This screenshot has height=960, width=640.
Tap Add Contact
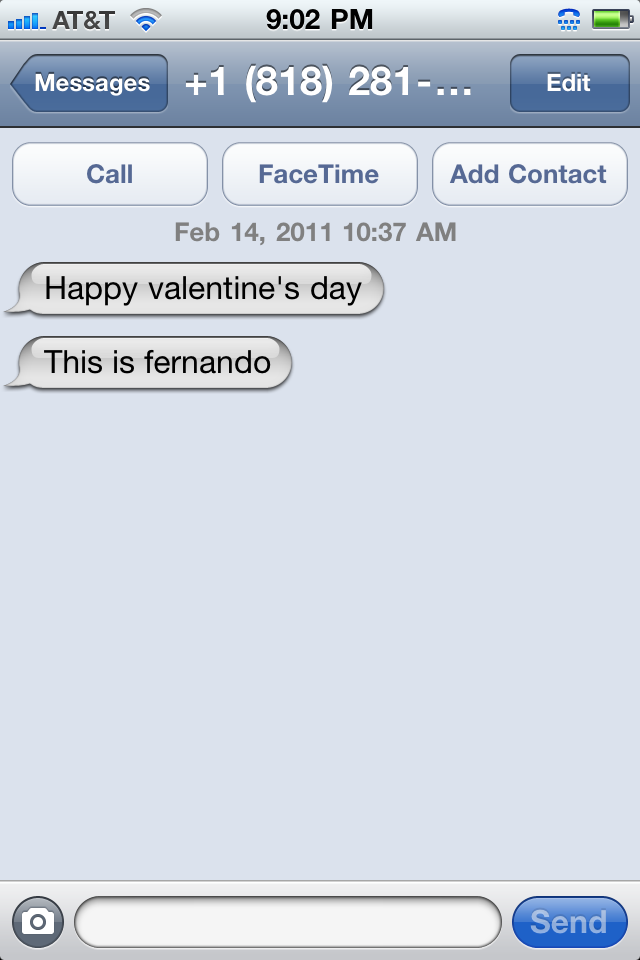coord(530,174)
